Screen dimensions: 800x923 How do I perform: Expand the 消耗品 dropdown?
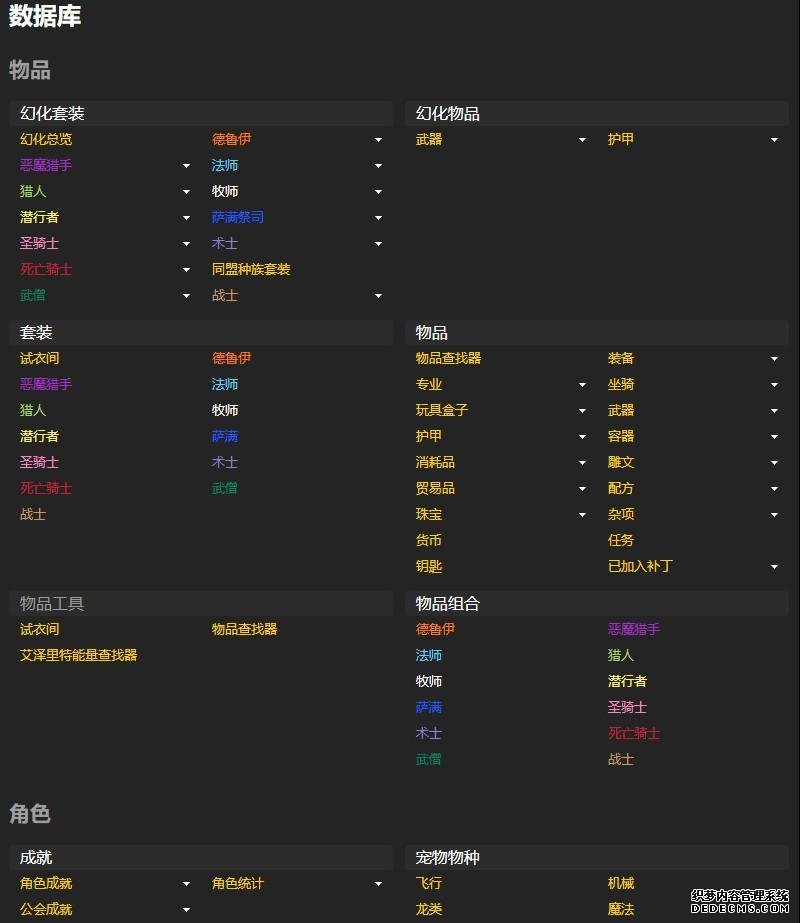[x=582, y=463]
